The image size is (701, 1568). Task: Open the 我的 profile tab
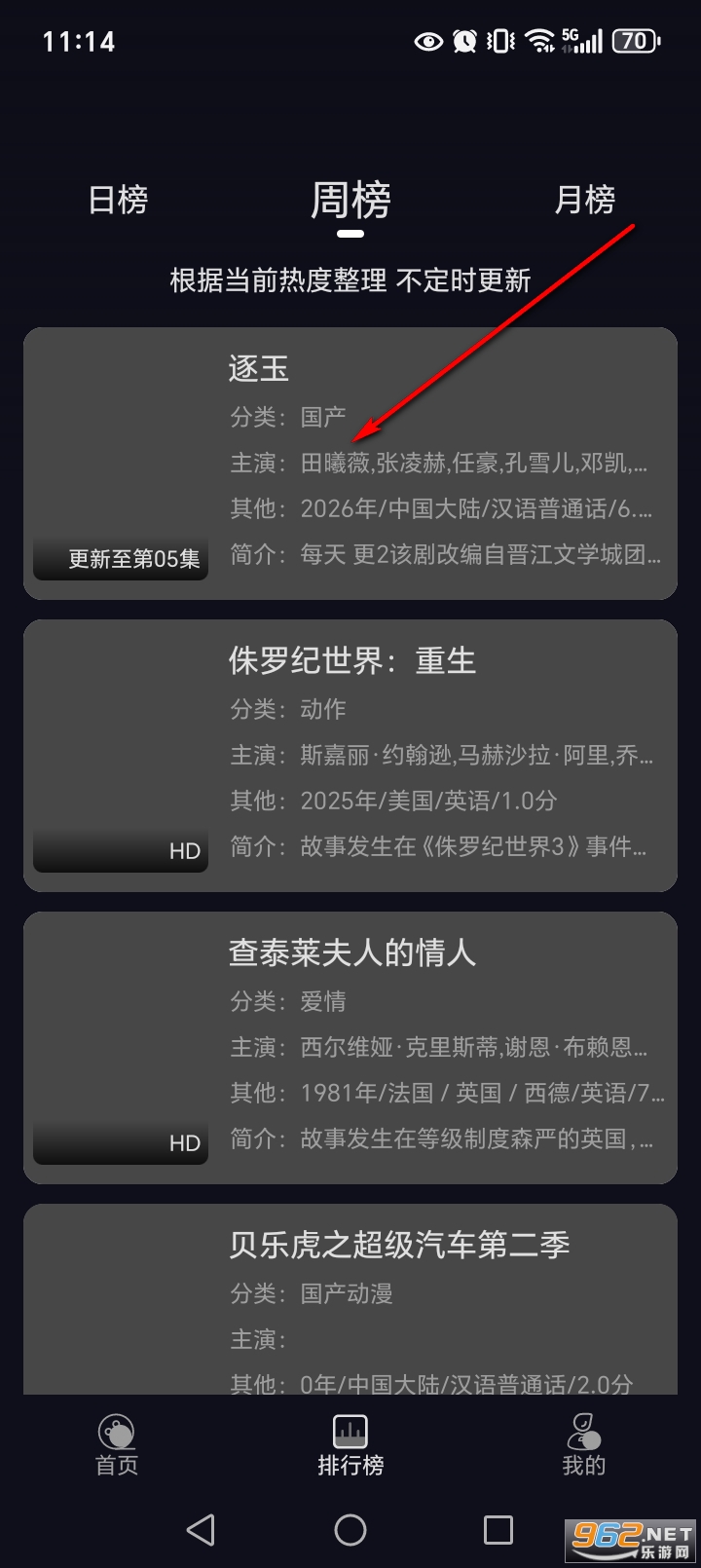(x=583, y=1445)
